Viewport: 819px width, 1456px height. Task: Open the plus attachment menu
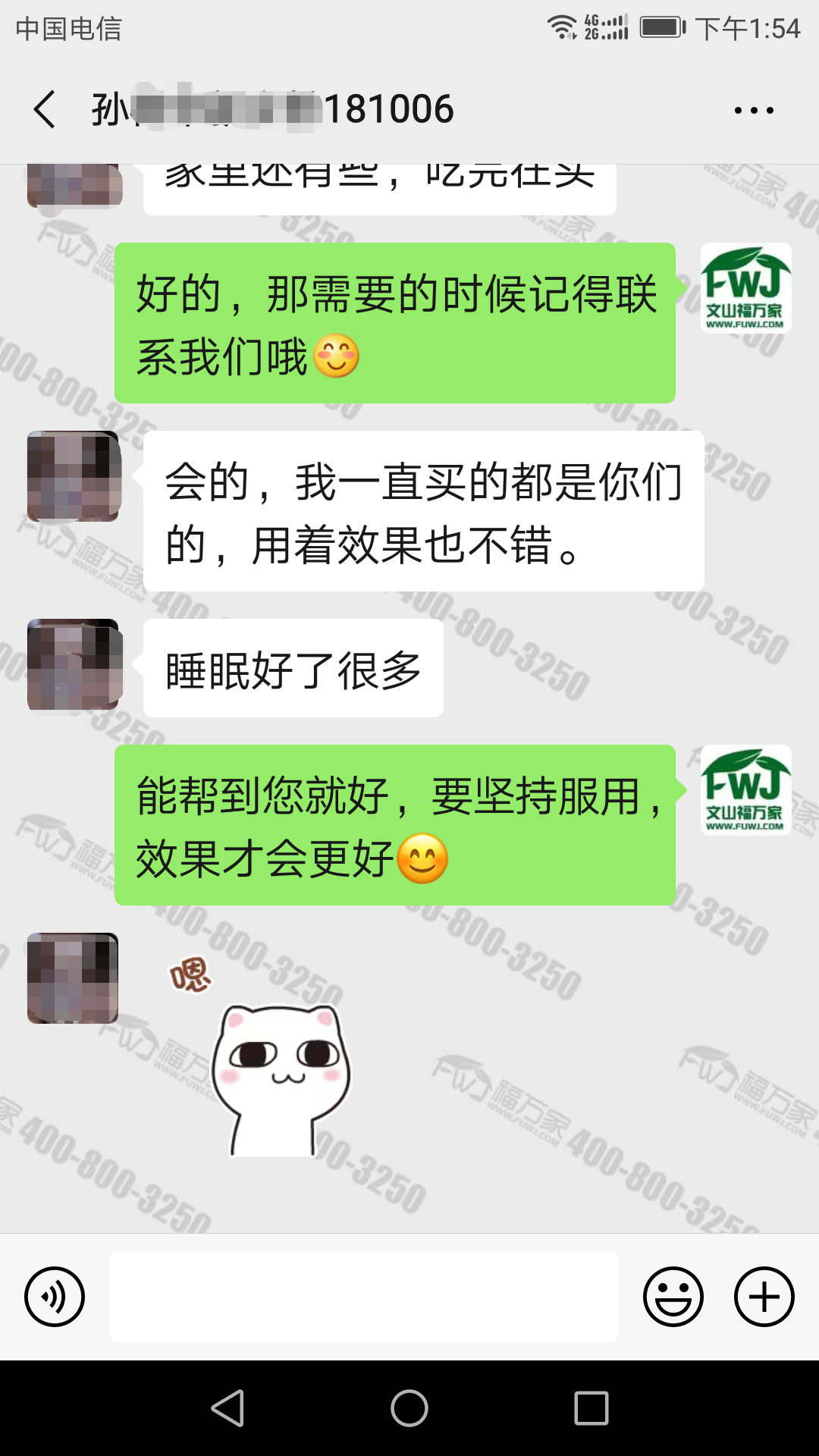click(764, 1297)
